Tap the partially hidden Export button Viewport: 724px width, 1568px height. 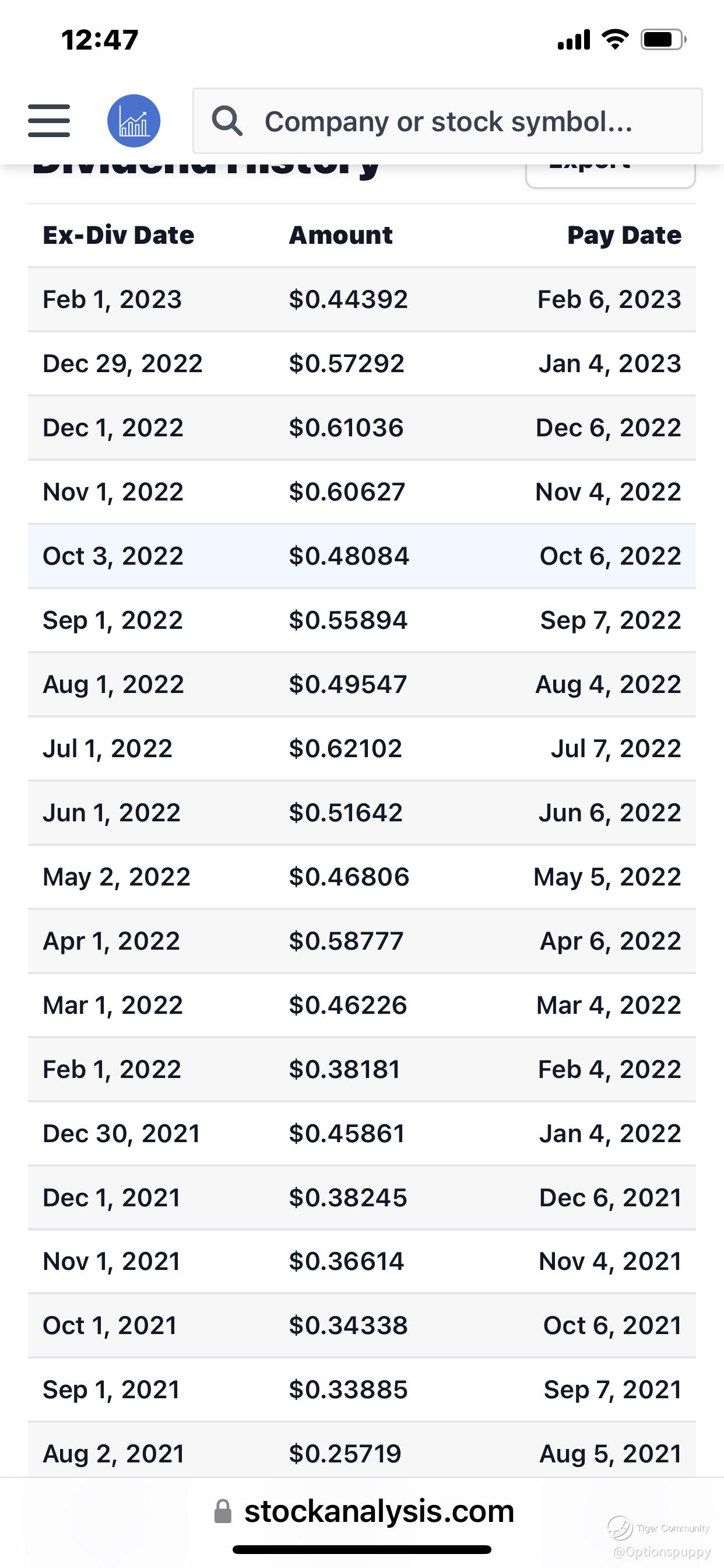point(610,176)
